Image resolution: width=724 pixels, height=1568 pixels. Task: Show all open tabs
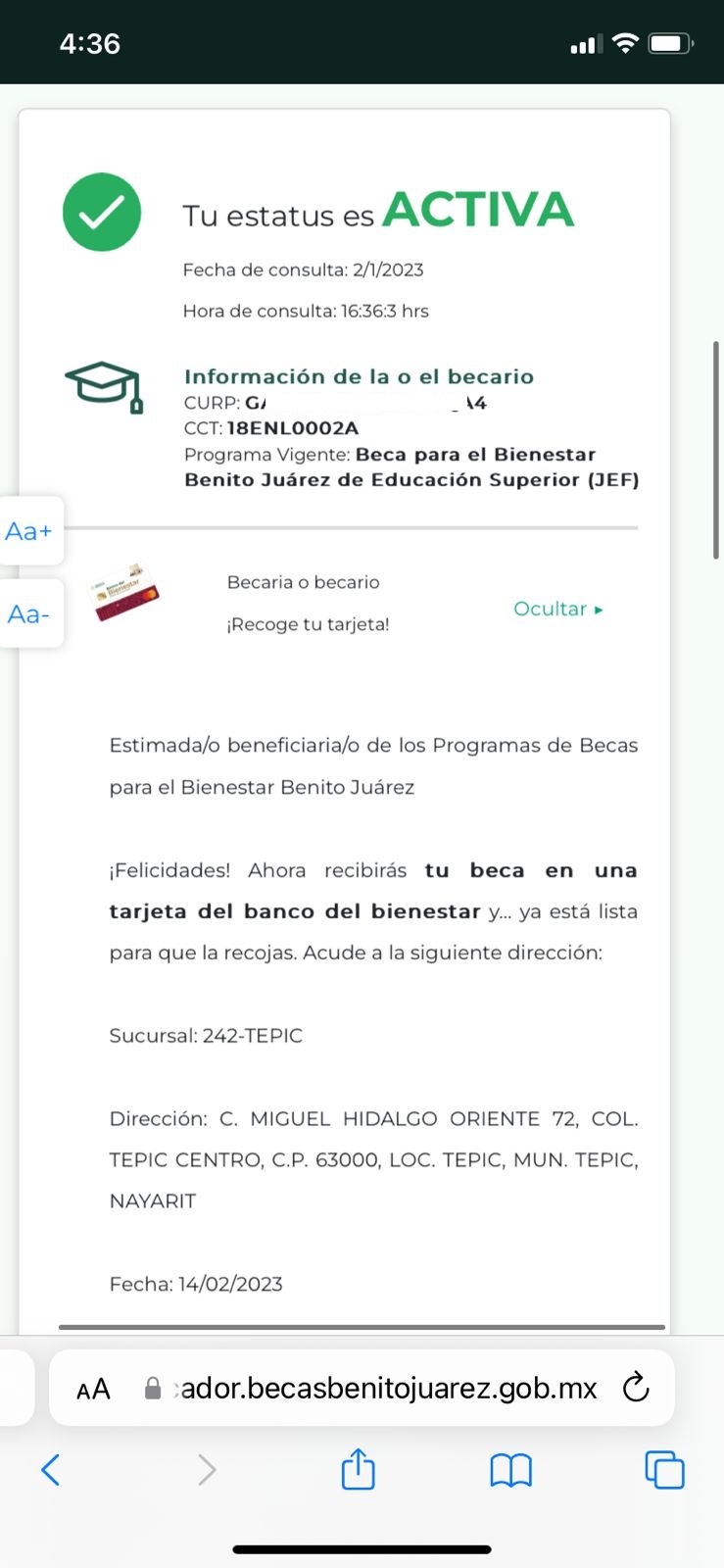coord(664,1469)
